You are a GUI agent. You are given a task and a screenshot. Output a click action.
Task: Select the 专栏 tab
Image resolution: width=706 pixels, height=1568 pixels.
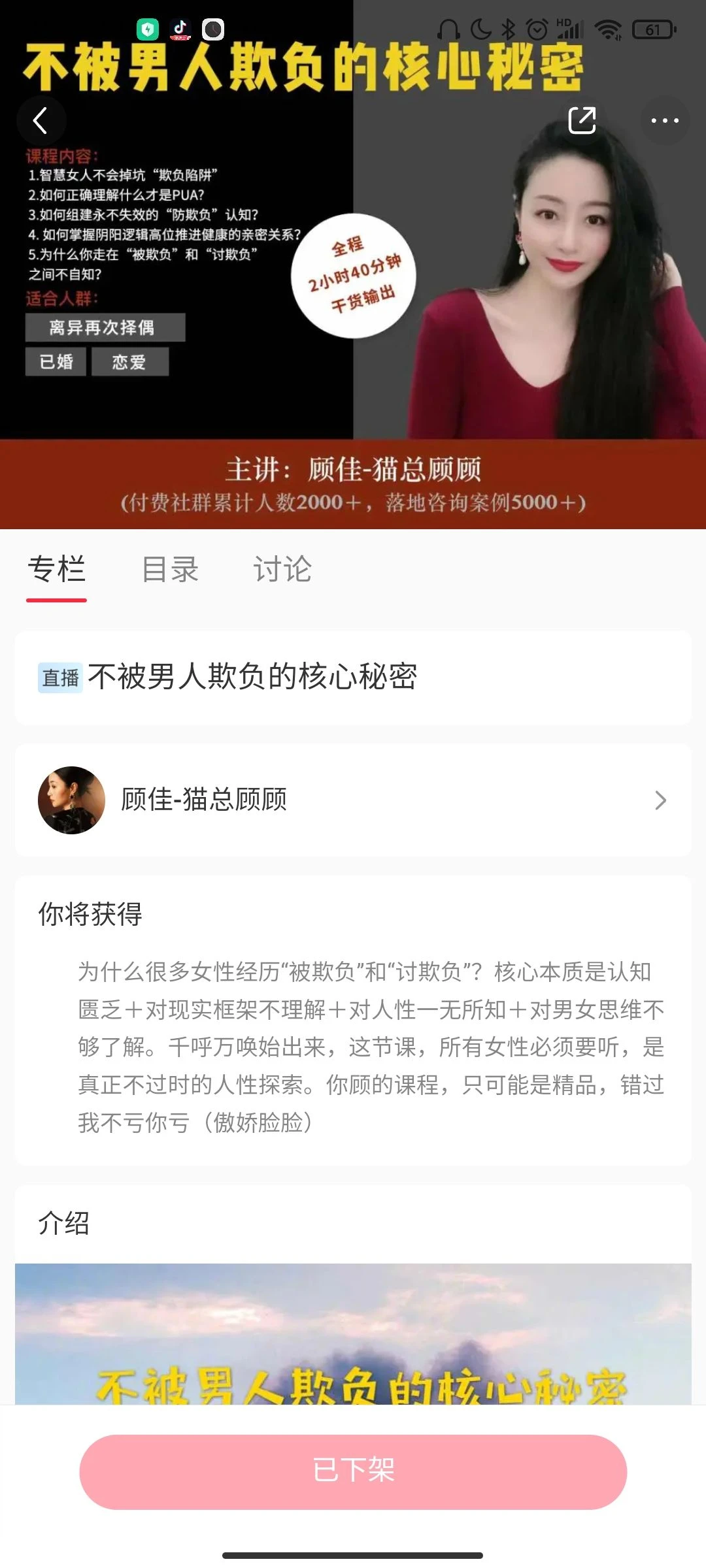pos(57,569)
